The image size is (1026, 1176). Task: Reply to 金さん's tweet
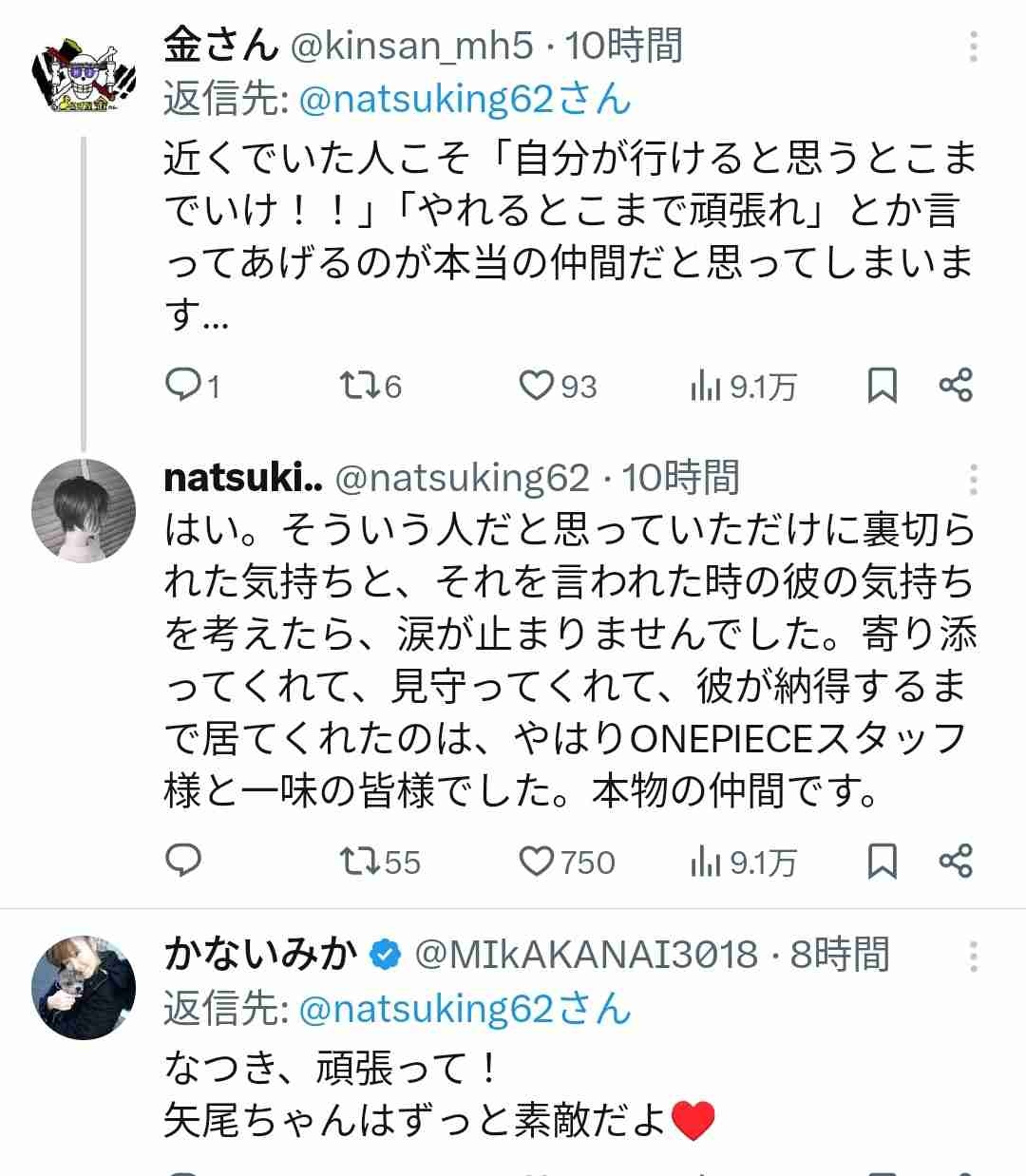(x=182, y=386)
